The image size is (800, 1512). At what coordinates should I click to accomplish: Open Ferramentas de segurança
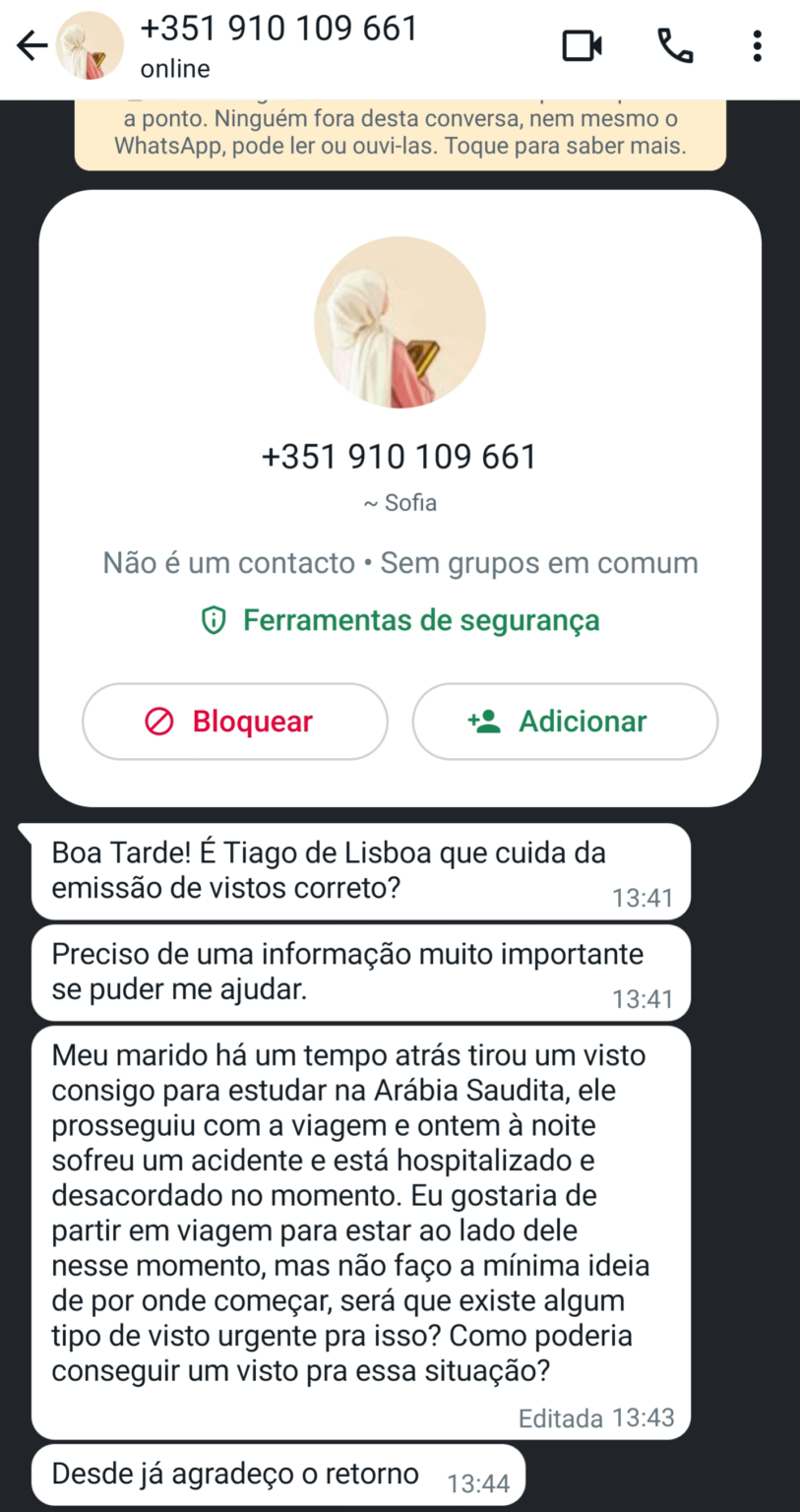[400, 620]
